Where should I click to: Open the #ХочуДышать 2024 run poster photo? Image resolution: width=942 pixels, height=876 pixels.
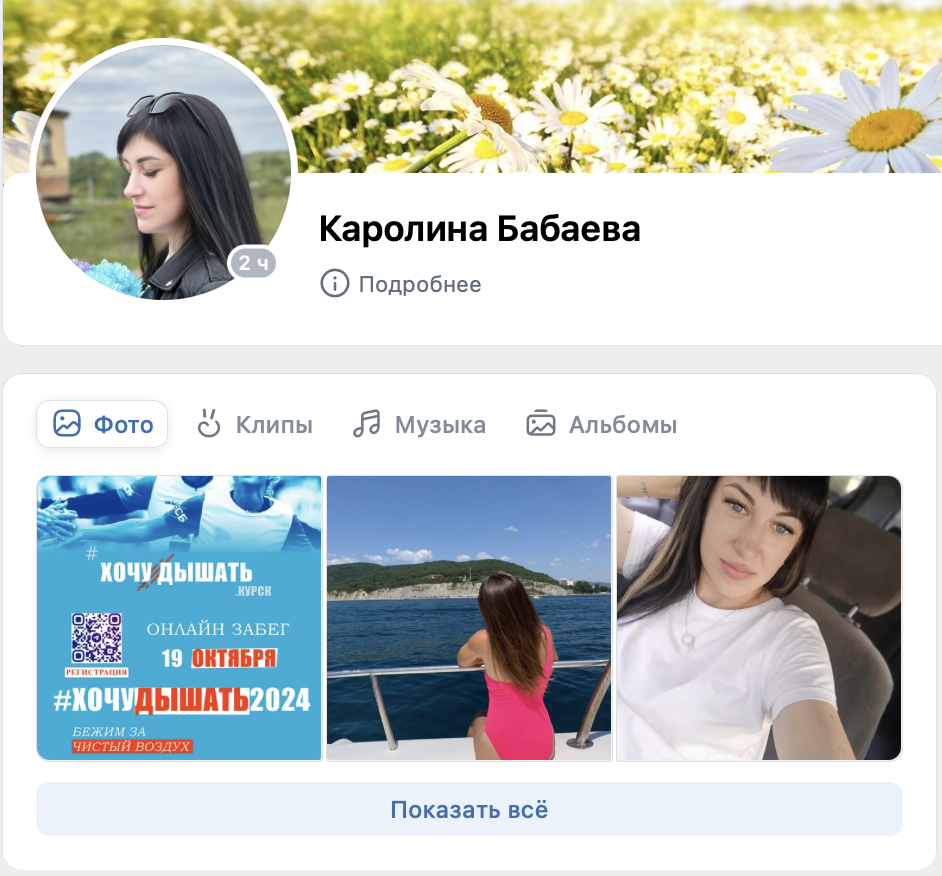pyautogui.click(x=179, y=618)
